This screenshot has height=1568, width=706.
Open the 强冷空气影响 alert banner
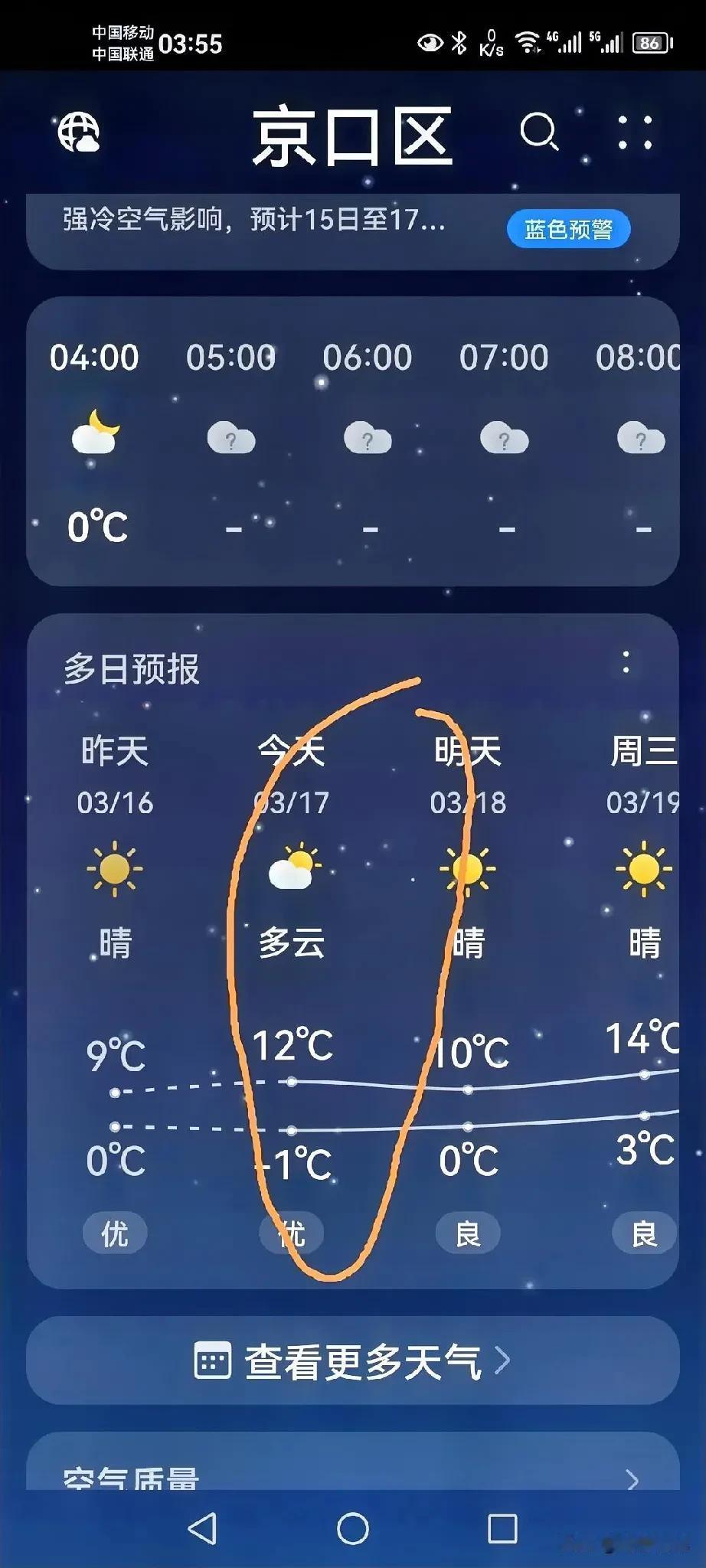click(x=253, y=223)
